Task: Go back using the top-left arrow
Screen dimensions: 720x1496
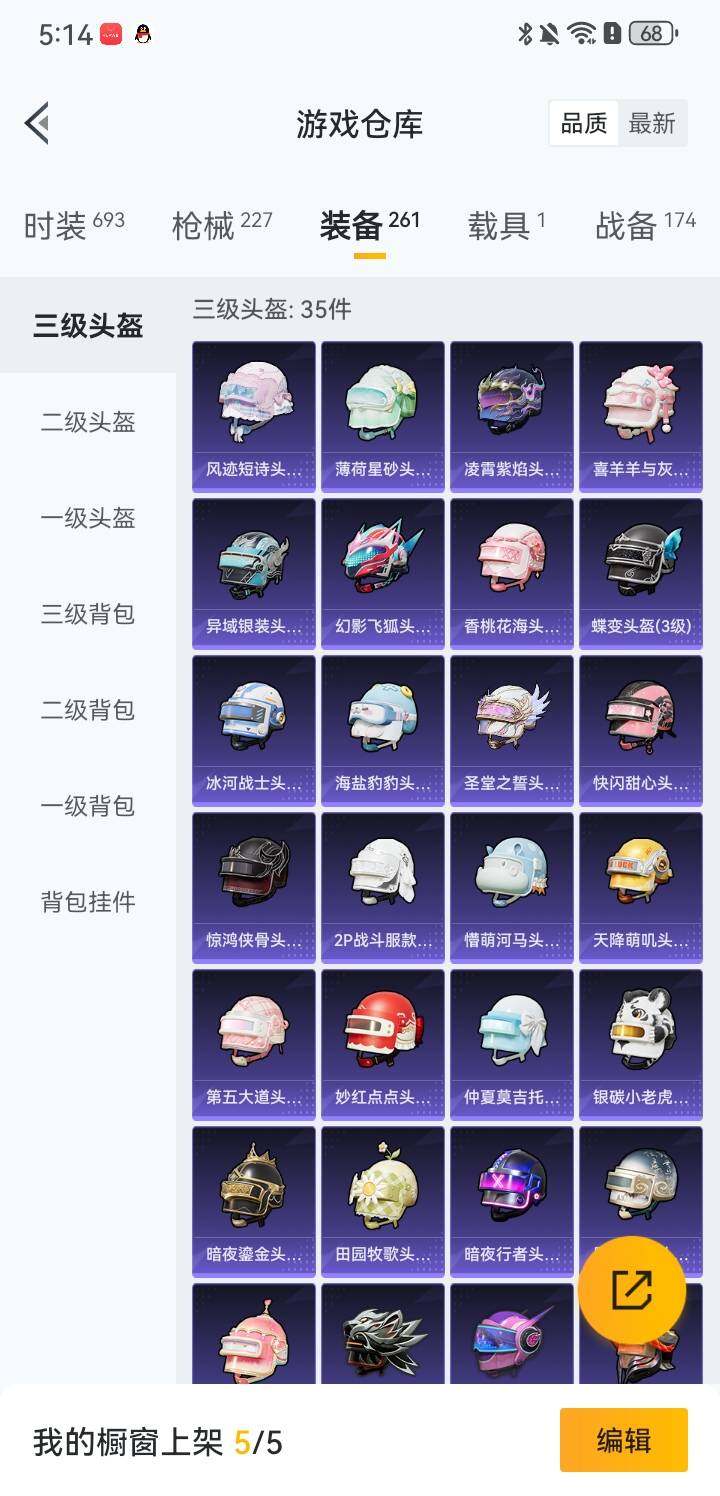Action: click(x=37, y=124)
